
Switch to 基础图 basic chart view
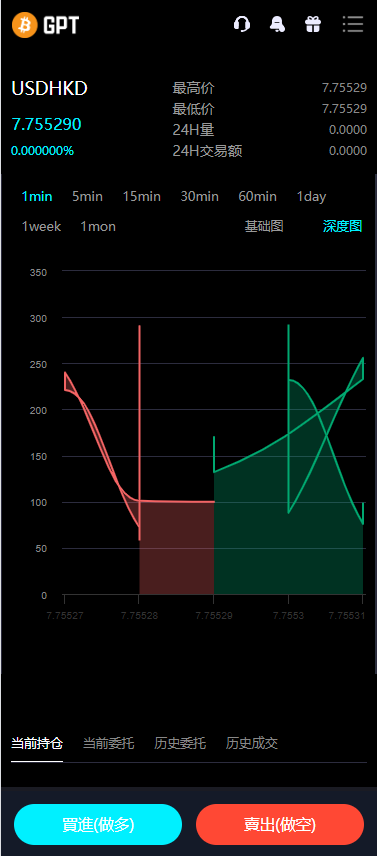tap(264, 227)
